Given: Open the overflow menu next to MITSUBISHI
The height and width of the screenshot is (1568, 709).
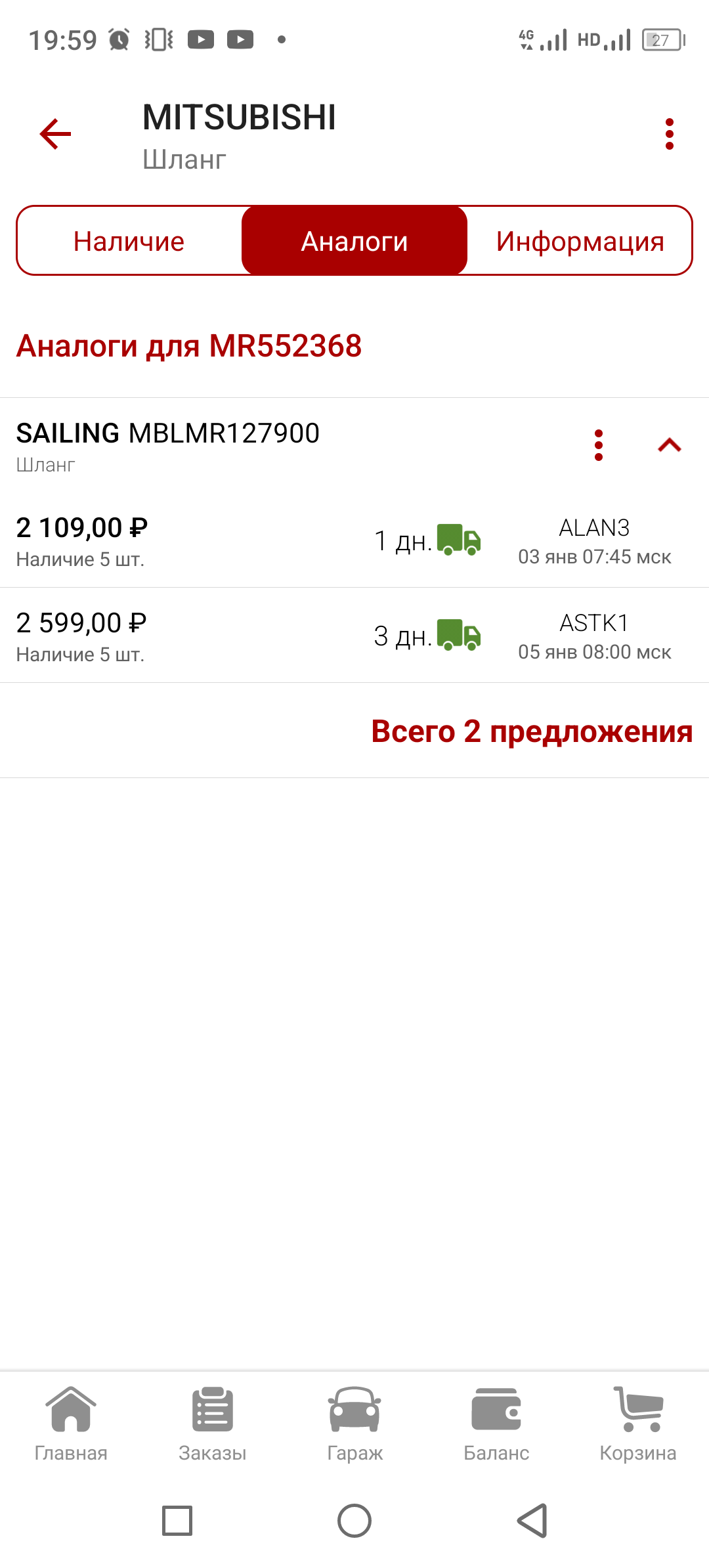Looking at the screenshot, I should [x=669, y=134].
